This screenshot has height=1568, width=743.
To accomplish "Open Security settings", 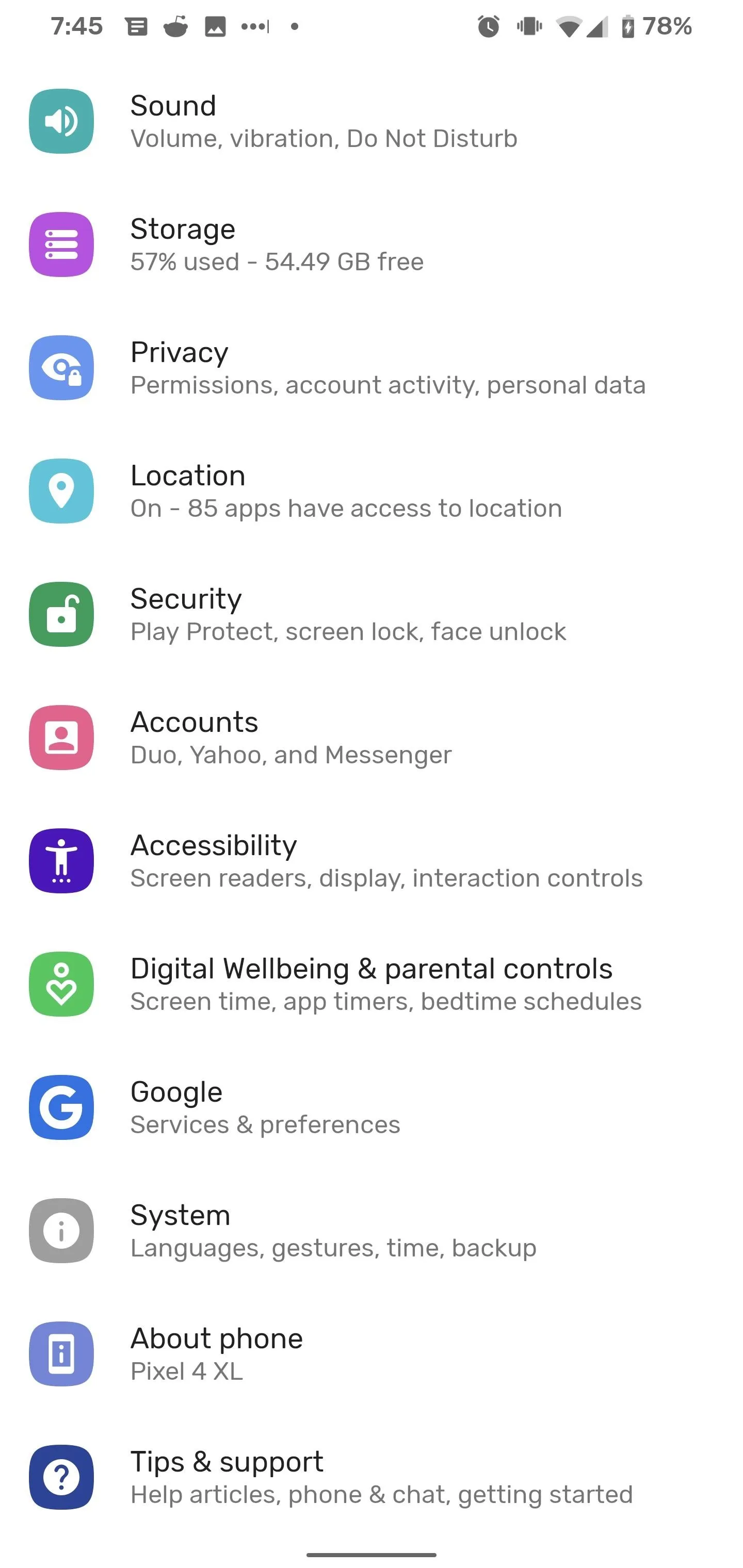I will click(372, 614).
